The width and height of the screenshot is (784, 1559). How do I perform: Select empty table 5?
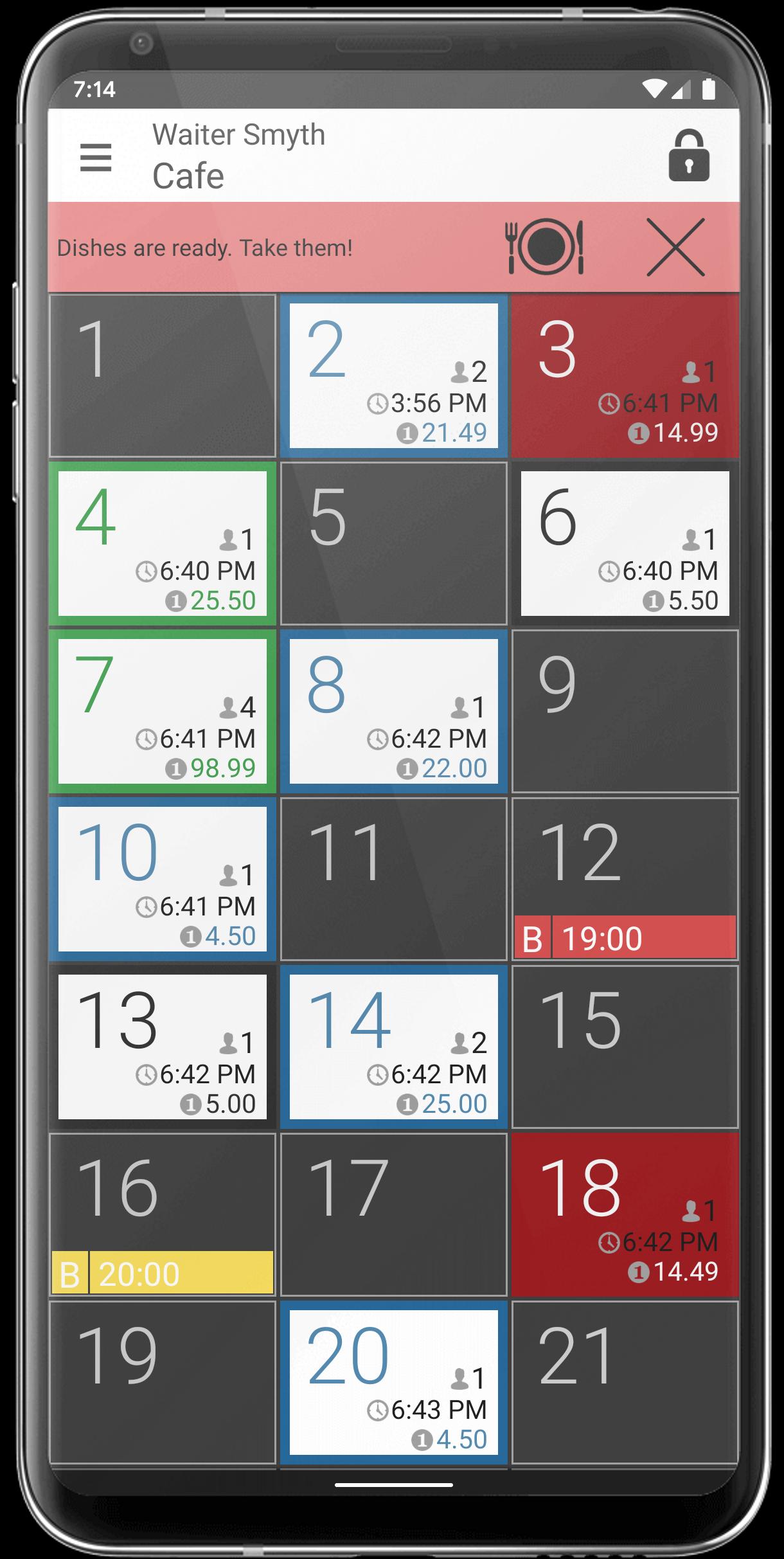[393, 544]
